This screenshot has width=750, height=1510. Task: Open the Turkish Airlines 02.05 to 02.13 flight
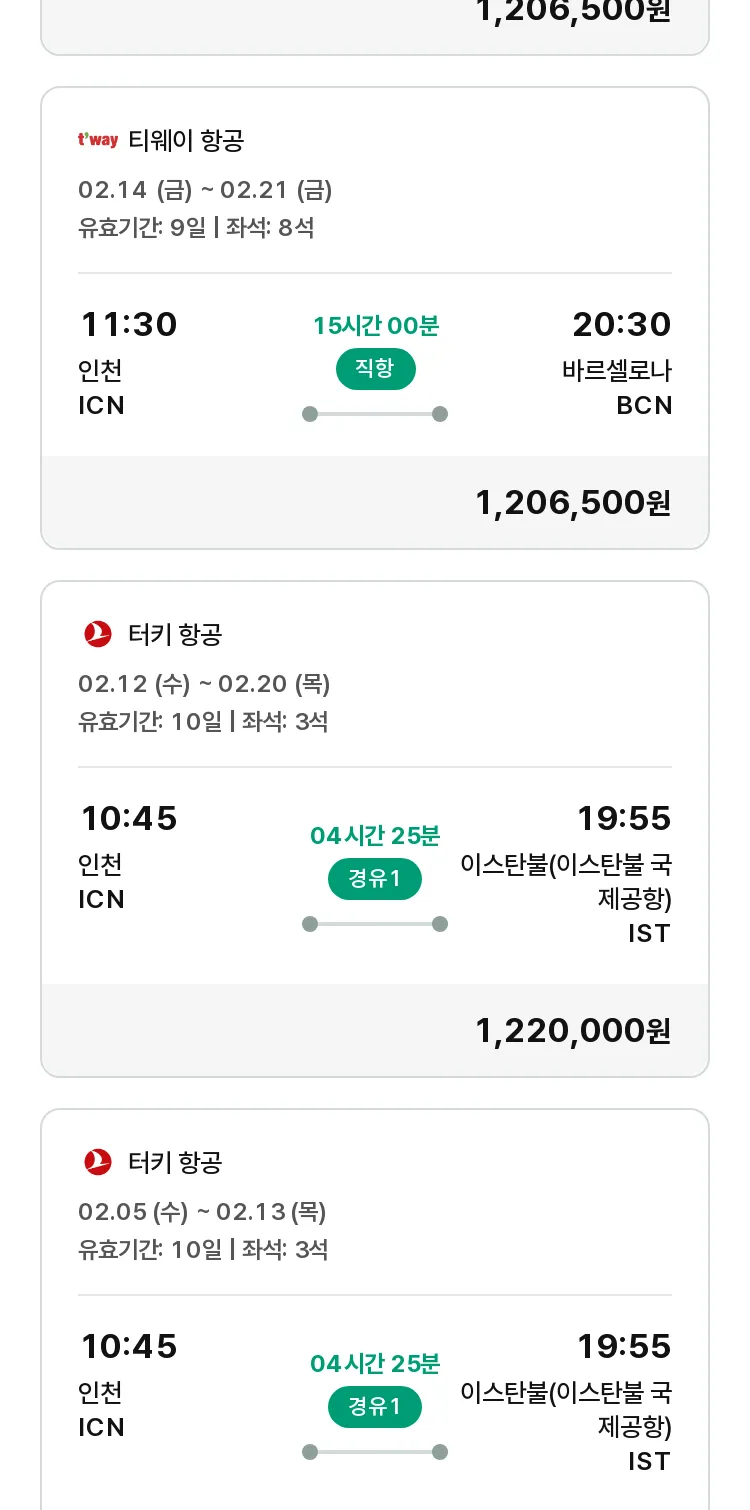pyautogui.click(x=375, y=1310)
